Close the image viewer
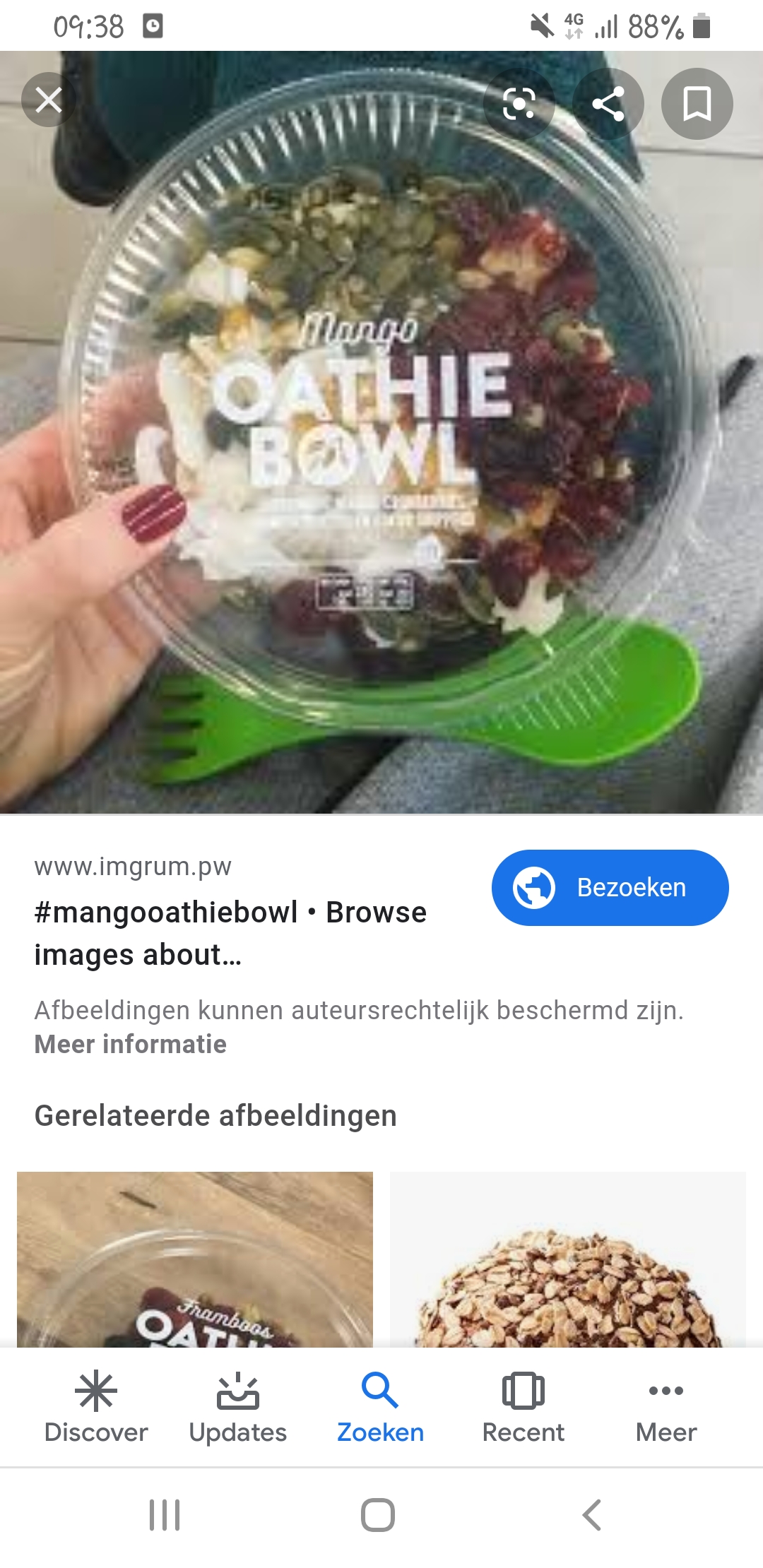763x1568 pixels. pos(49,100)
